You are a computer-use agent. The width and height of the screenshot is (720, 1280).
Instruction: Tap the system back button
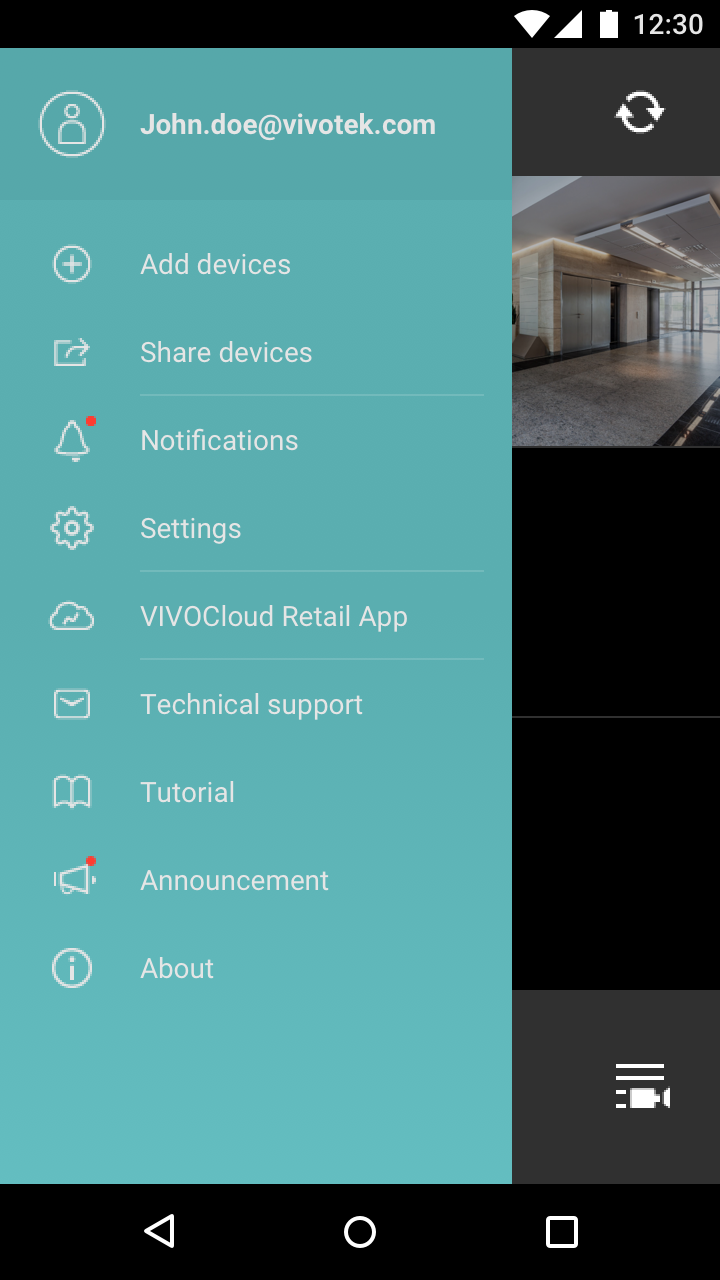pos(159,1231)
